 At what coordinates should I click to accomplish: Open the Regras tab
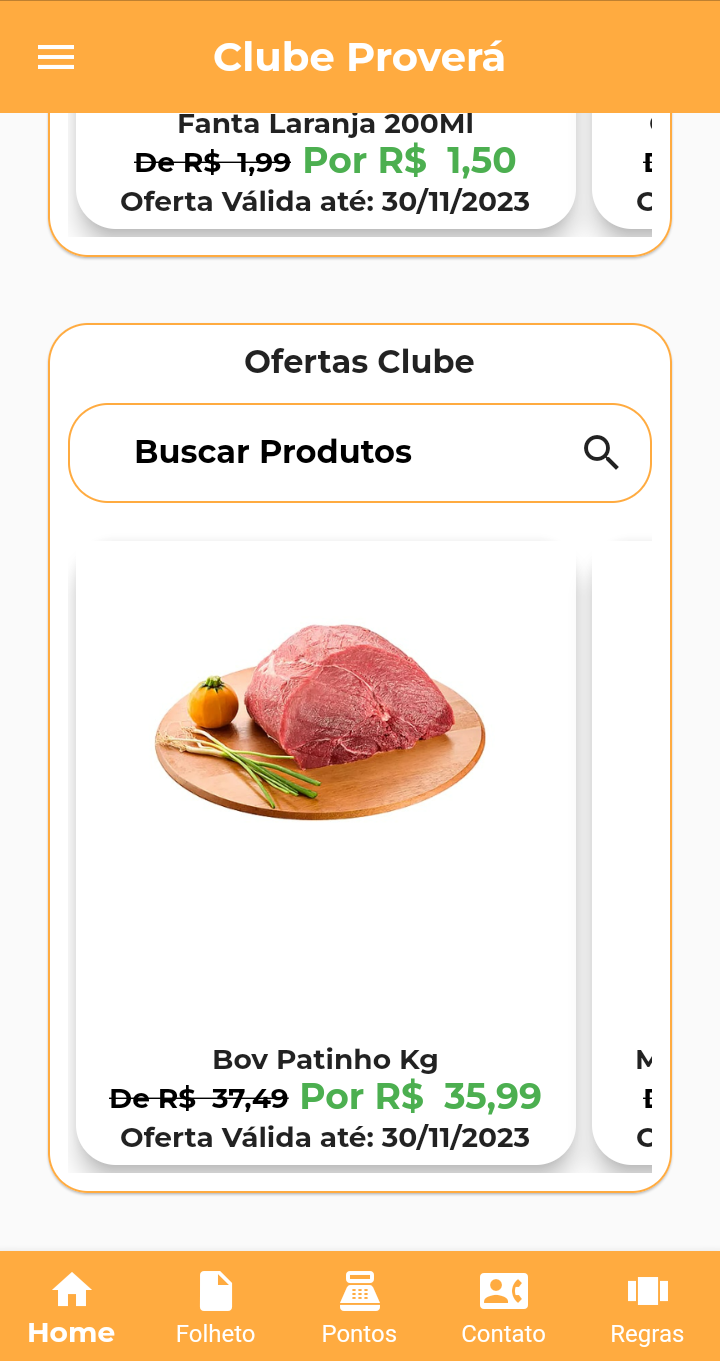click(x=647, y=1306)
